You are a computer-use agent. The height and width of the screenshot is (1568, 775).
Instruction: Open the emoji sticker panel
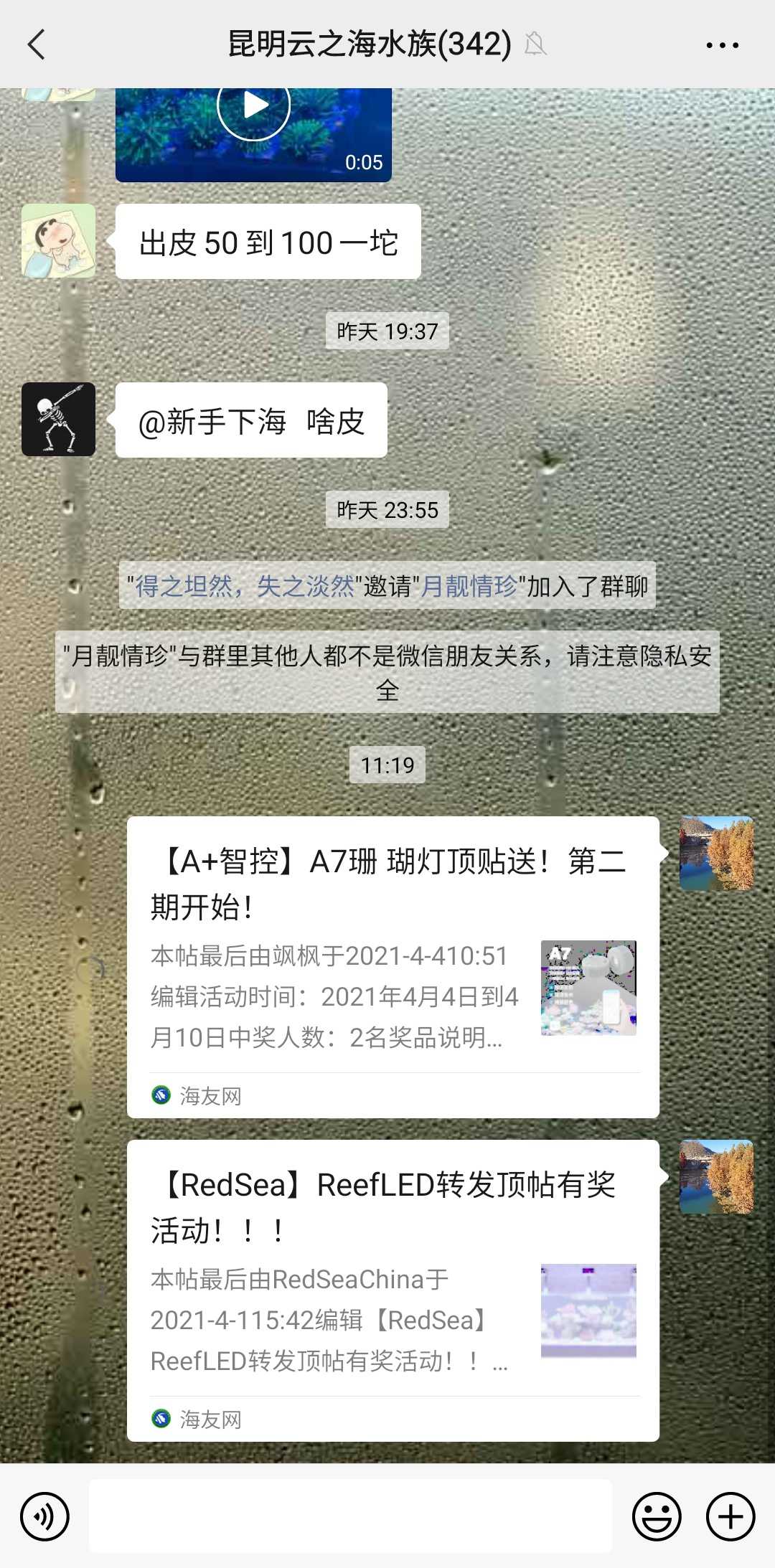click(656, 1516)
